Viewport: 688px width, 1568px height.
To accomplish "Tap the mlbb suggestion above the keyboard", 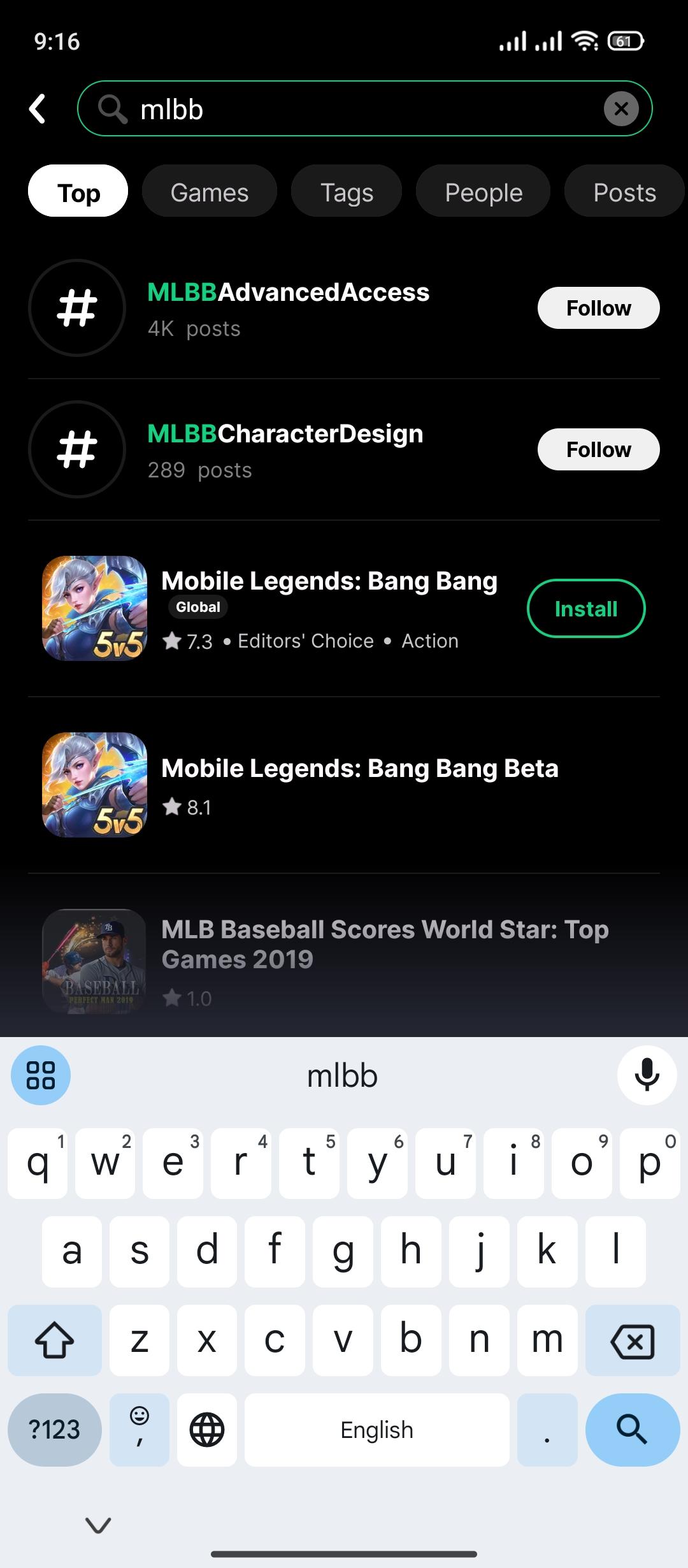I will tap(343, 1075).
